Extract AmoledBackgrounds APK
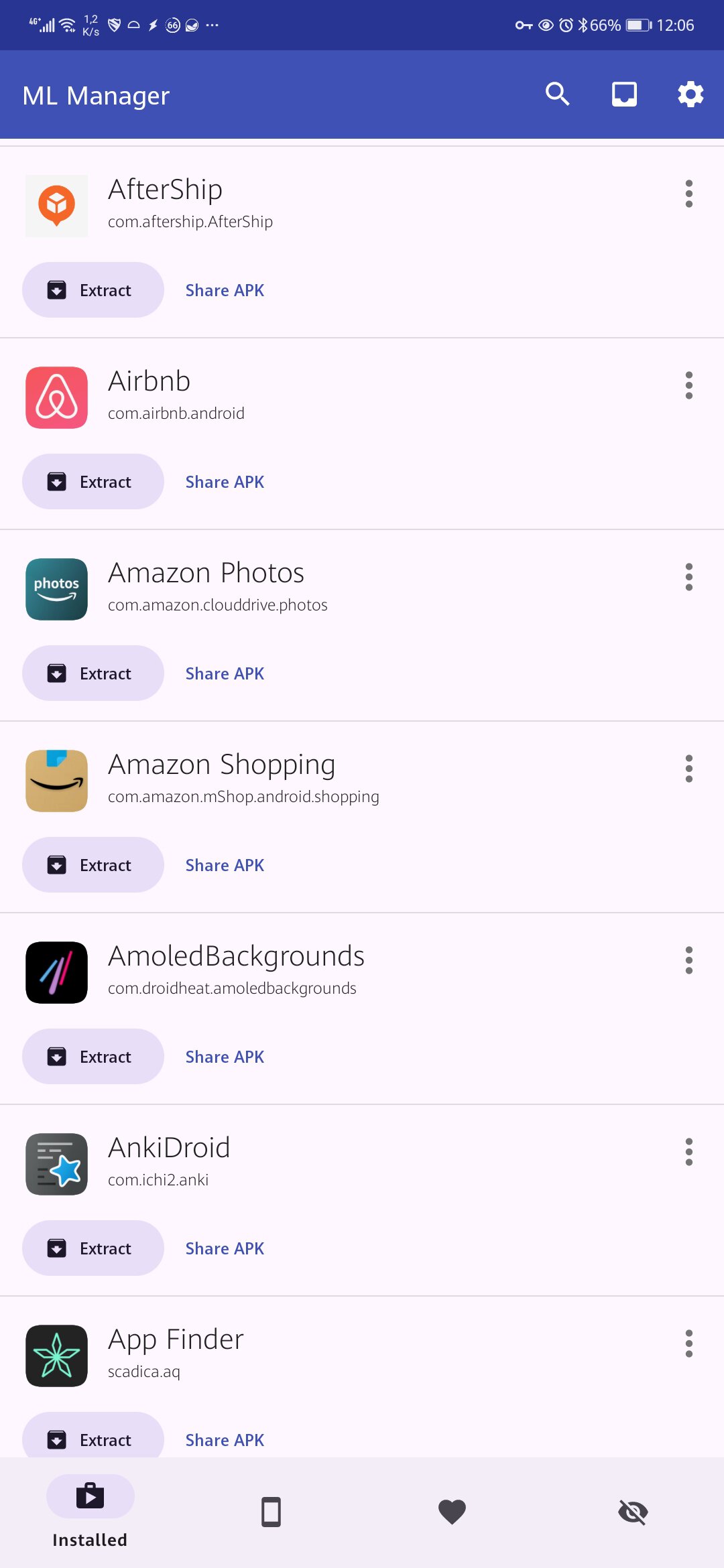Image resolution: width=724 pixels, height=1568 pixels. [93, 1057]
